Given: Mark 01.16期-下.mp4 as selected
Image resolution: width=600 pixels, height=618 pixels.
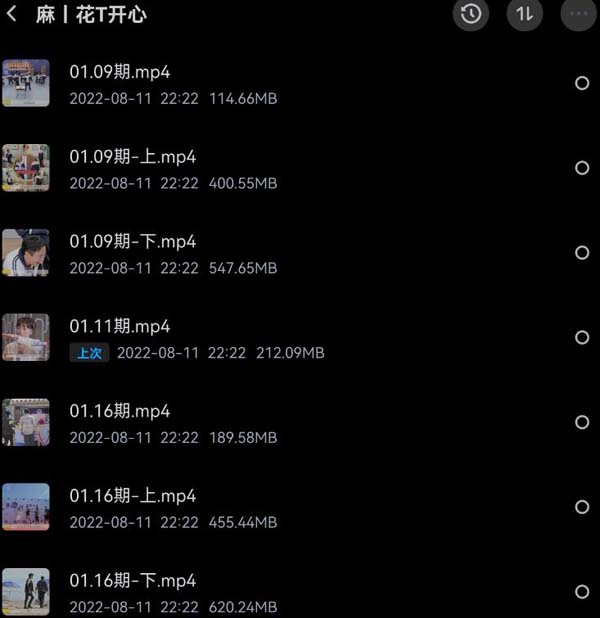Looking at the screenshot, I should point(582,592).
